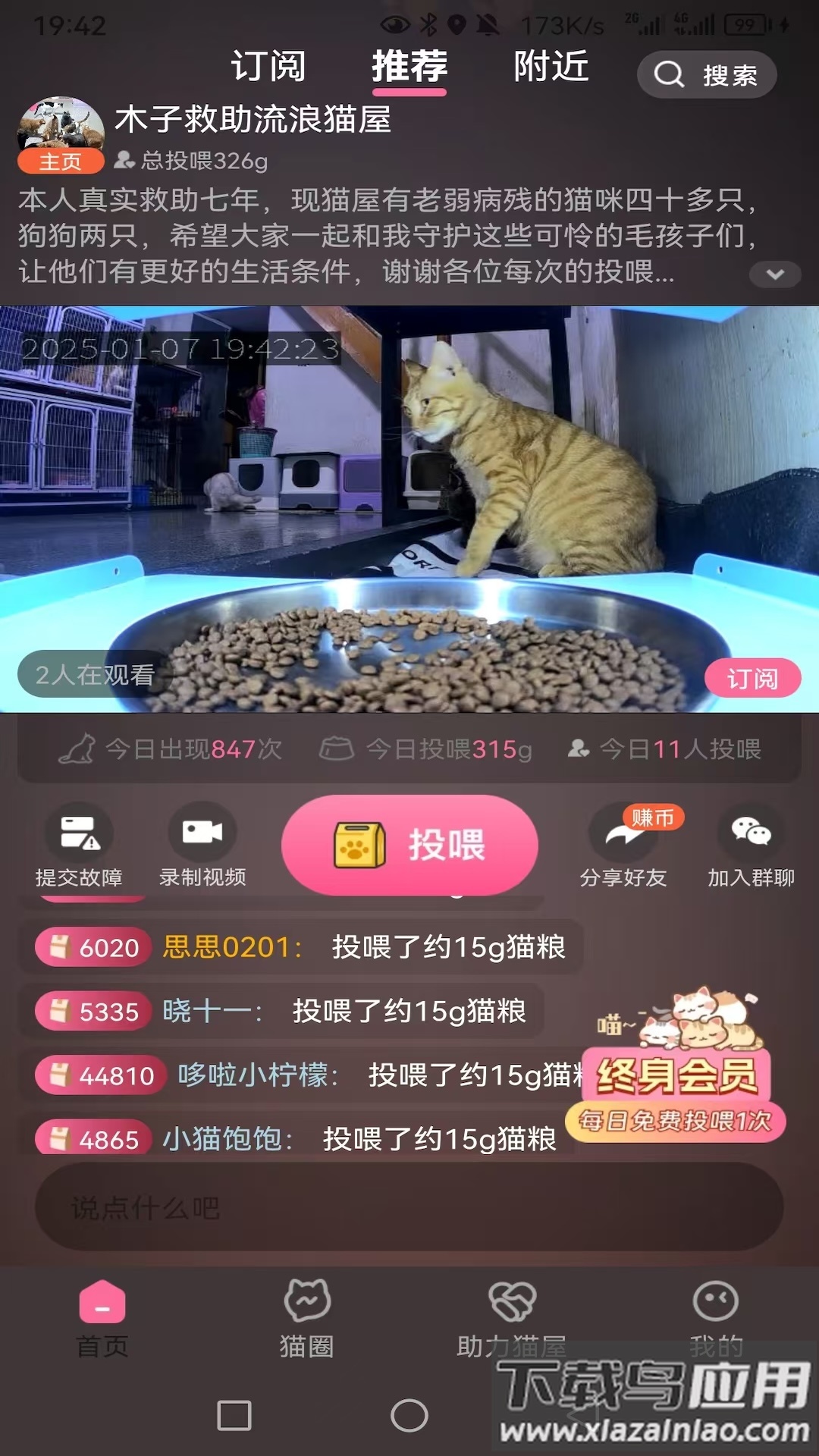Expand the full channel description text
The height and width of the screenshot is (1456, 819).
775,276
